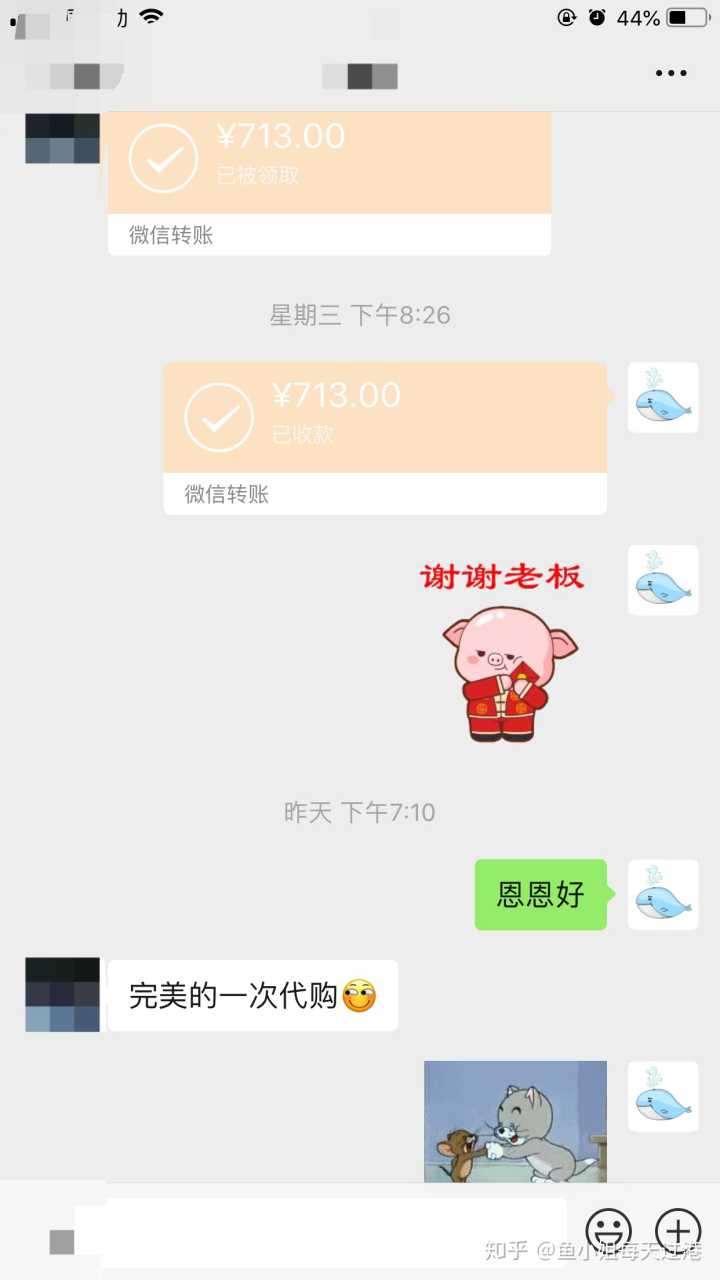Open the chat's three-dot more menu
This screenshot has width=720, height=1280.
(671, 73)
